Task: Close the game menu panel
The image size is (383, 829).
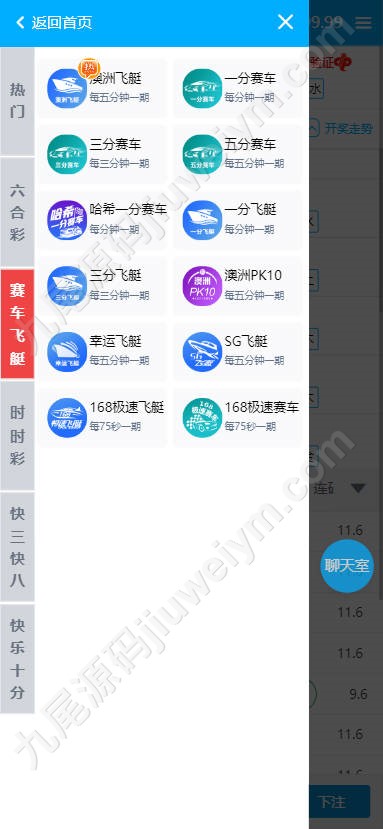Action: [x=285, y=22]
